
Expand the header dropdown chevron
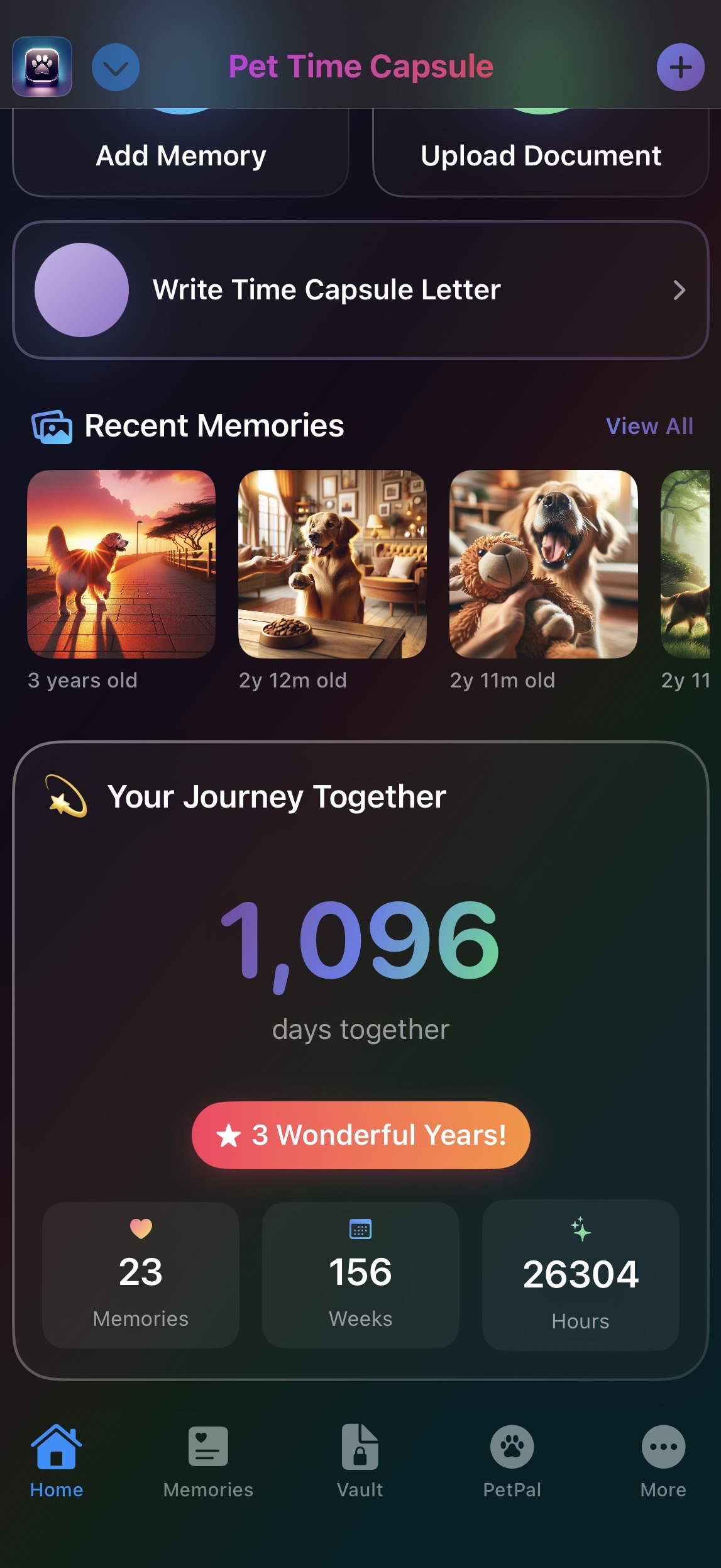[x=116, y=67]
